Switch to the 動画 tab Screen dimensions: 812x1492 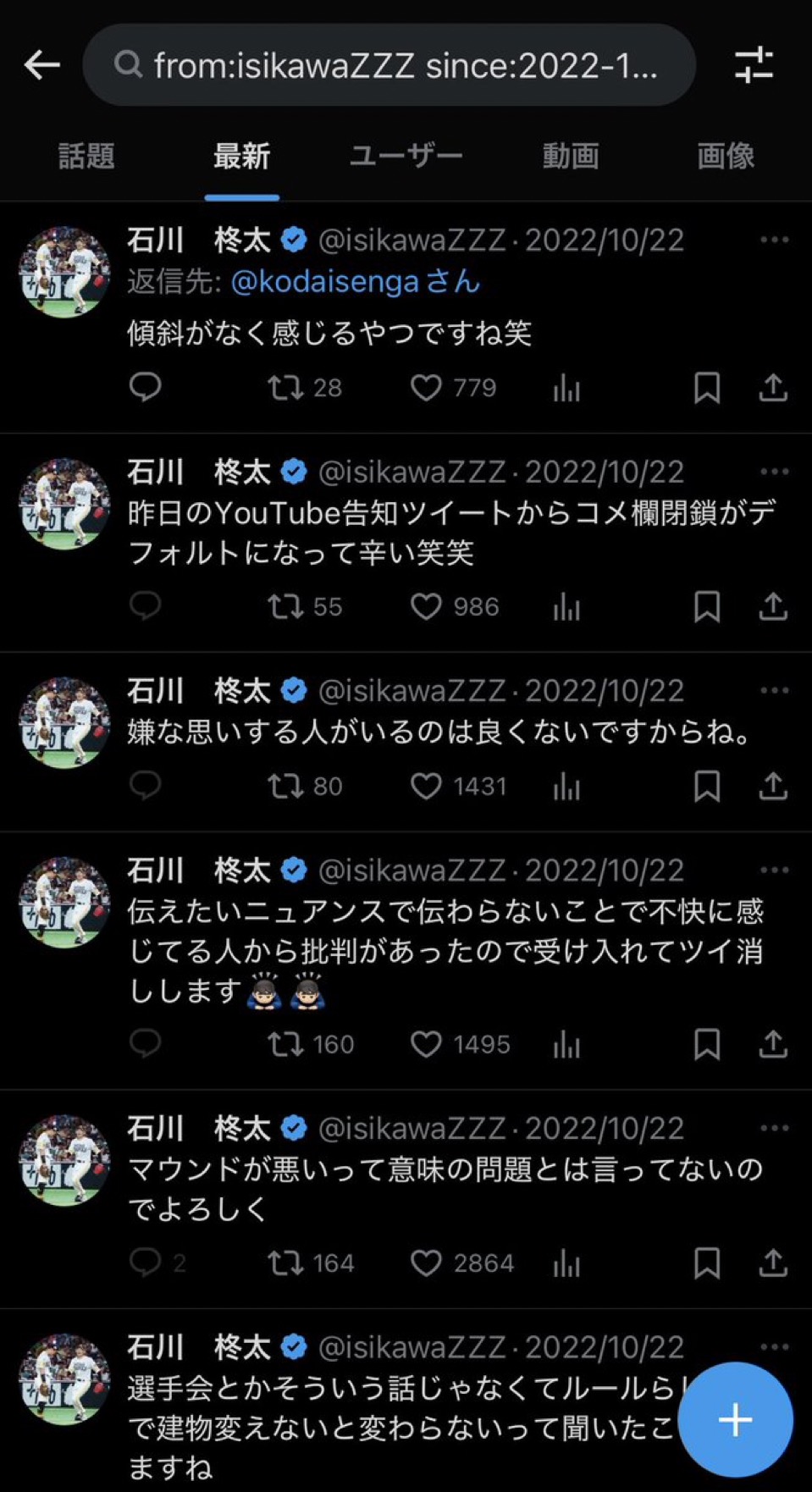click(571, 157)
